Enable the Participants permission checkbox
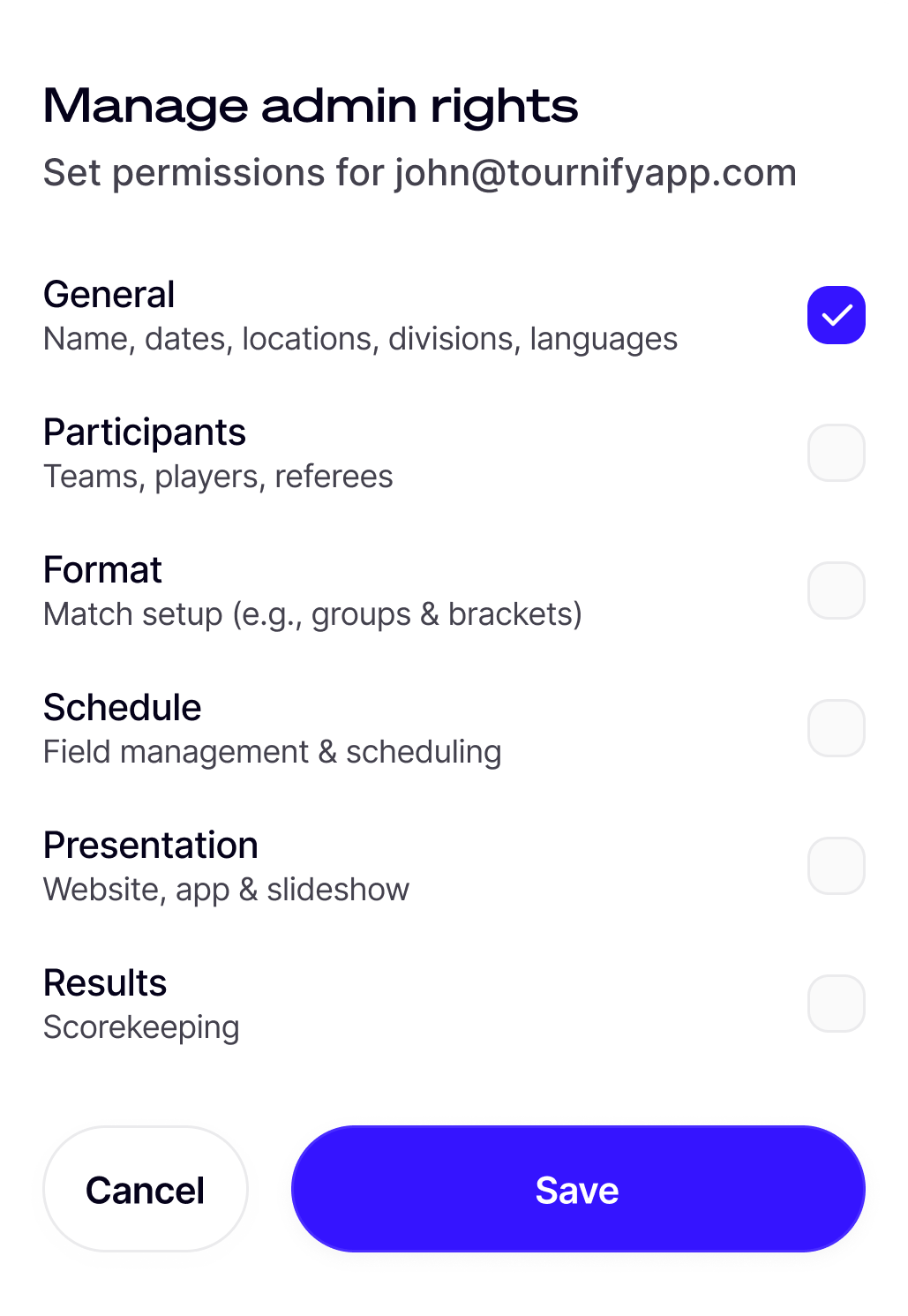Image resolution: width=908 pixels, height=1316 pixels. tap(836, 453)
